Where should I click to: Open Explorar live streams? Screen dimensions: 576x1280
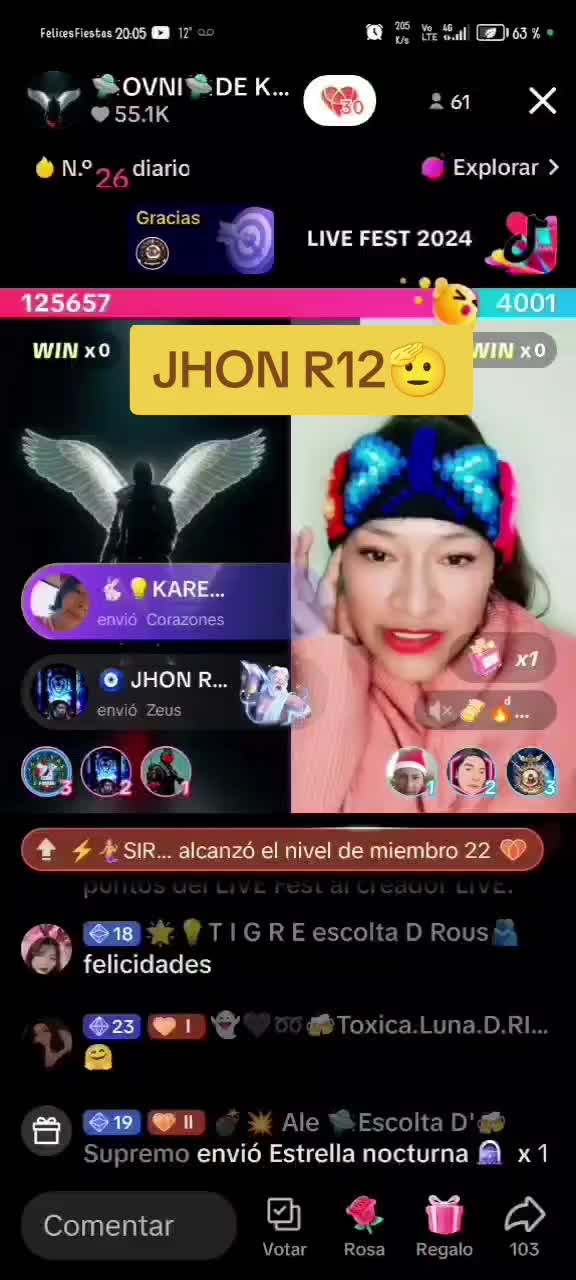coord(490,168)
